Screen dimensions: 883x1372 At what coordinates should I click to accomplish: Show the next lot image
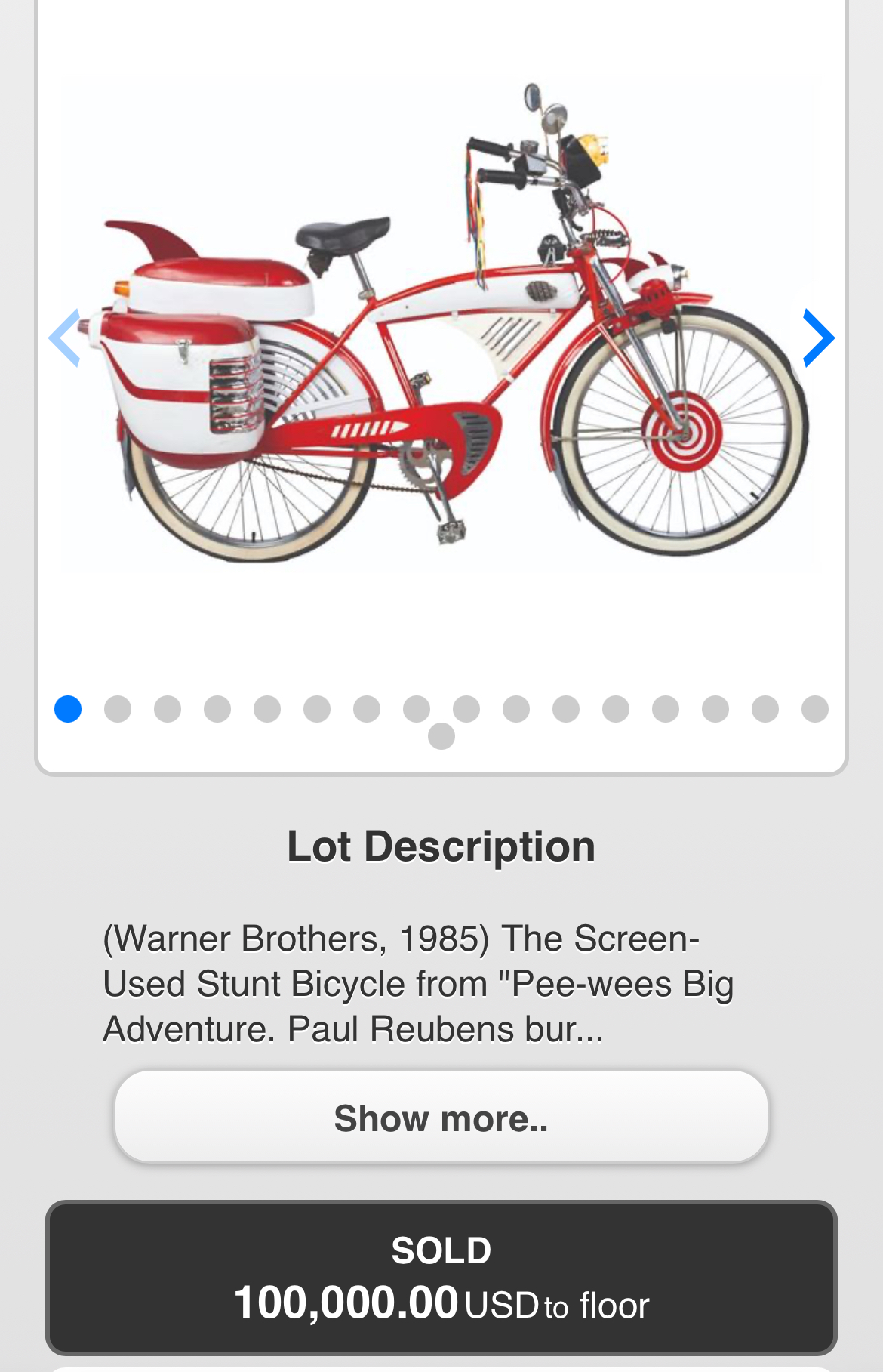click(818, 338)
